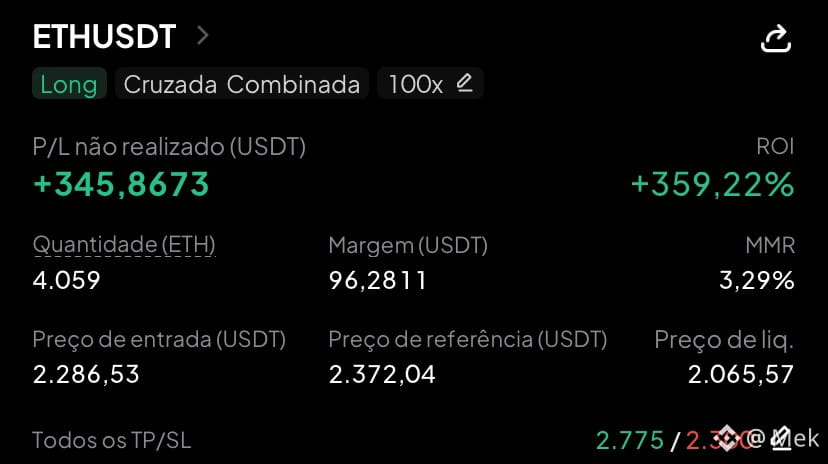
Task: Tap the underlined Quantidade (ETH) label
Action: click(x=124, y=244)
